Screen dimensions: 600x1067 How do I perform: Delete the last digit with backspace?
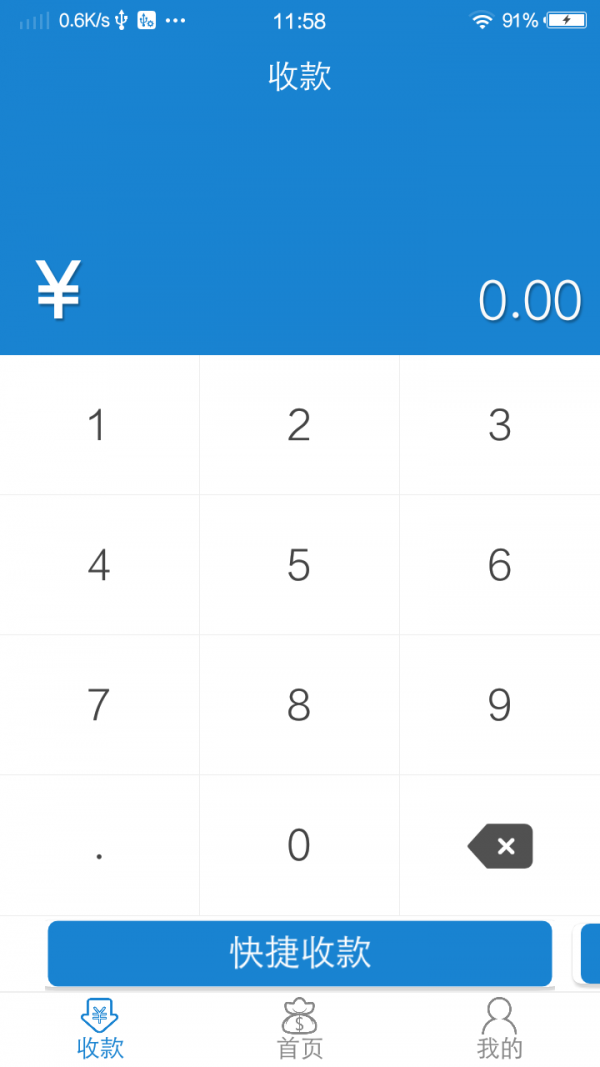[500, 846]
